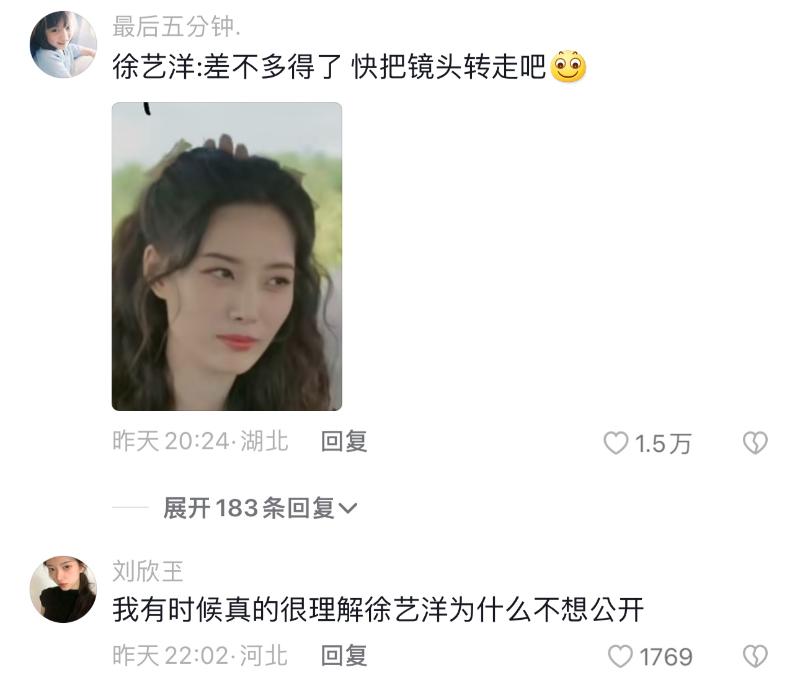Reply to 刘欣玉's comment
This screenshot has width=800, height=688.
pos(344,656)
